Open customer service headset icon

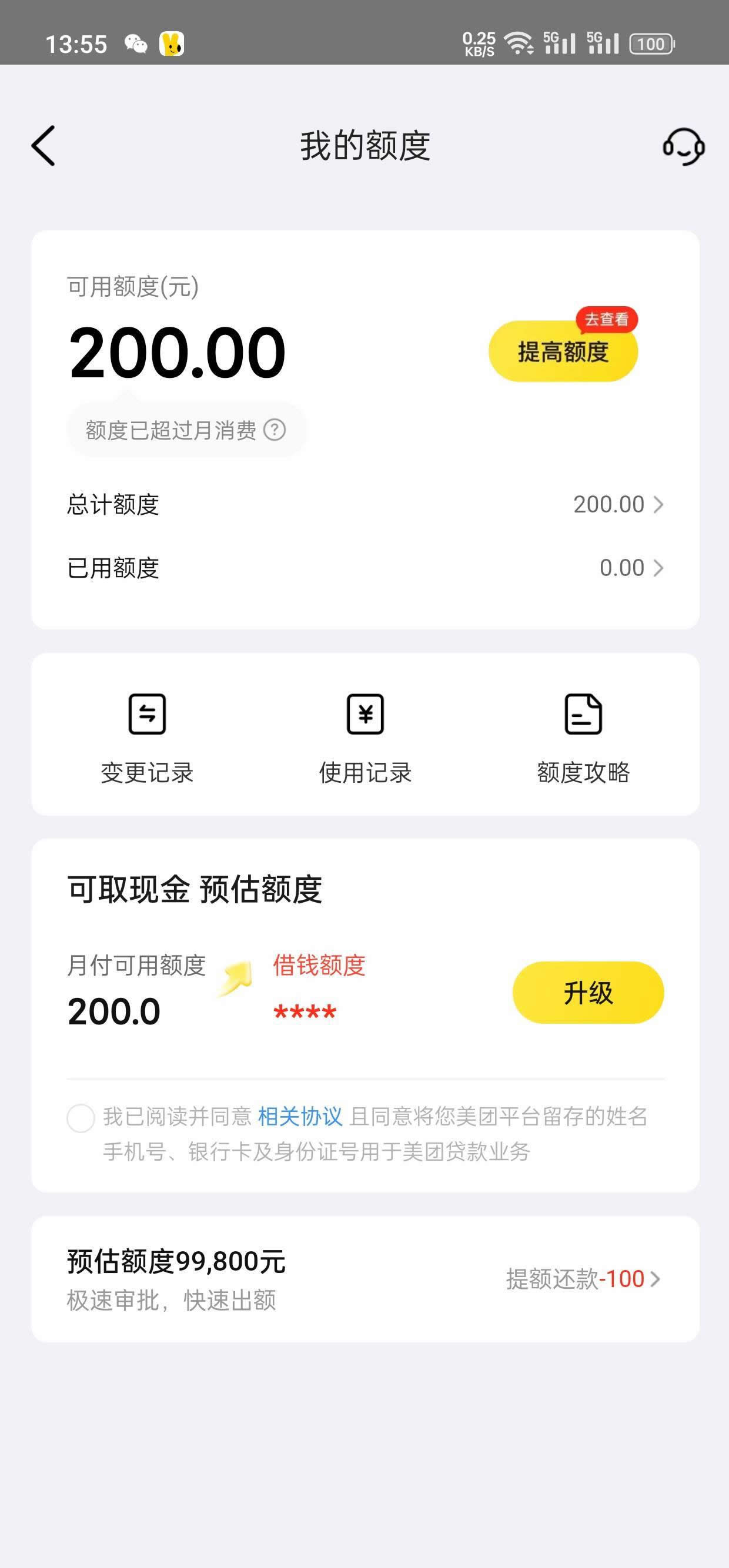(683, 146)
